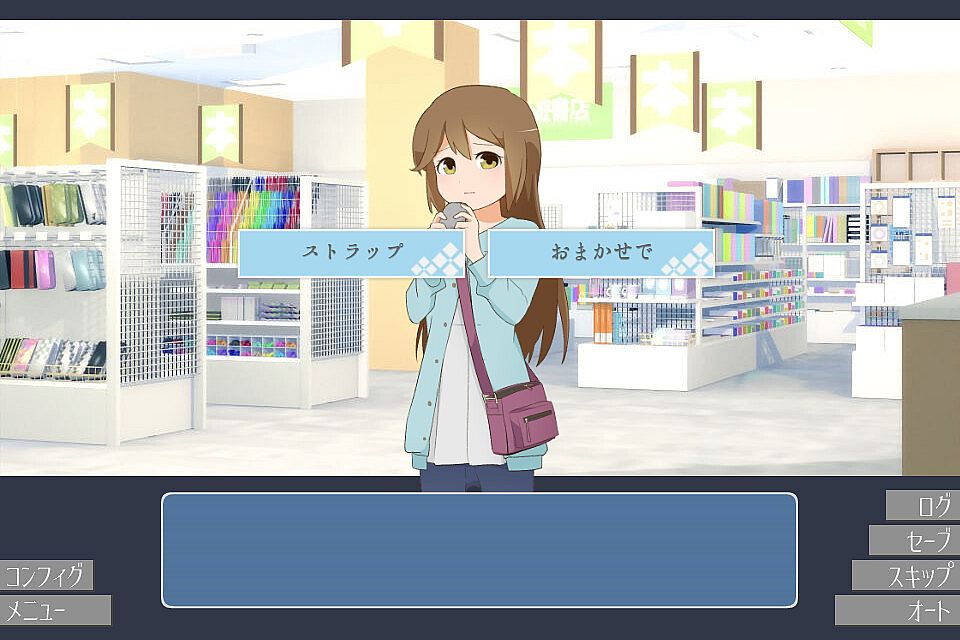Tap the セーブ button
The width and height of the screenshot is (960, 640).
coord(914,541)
